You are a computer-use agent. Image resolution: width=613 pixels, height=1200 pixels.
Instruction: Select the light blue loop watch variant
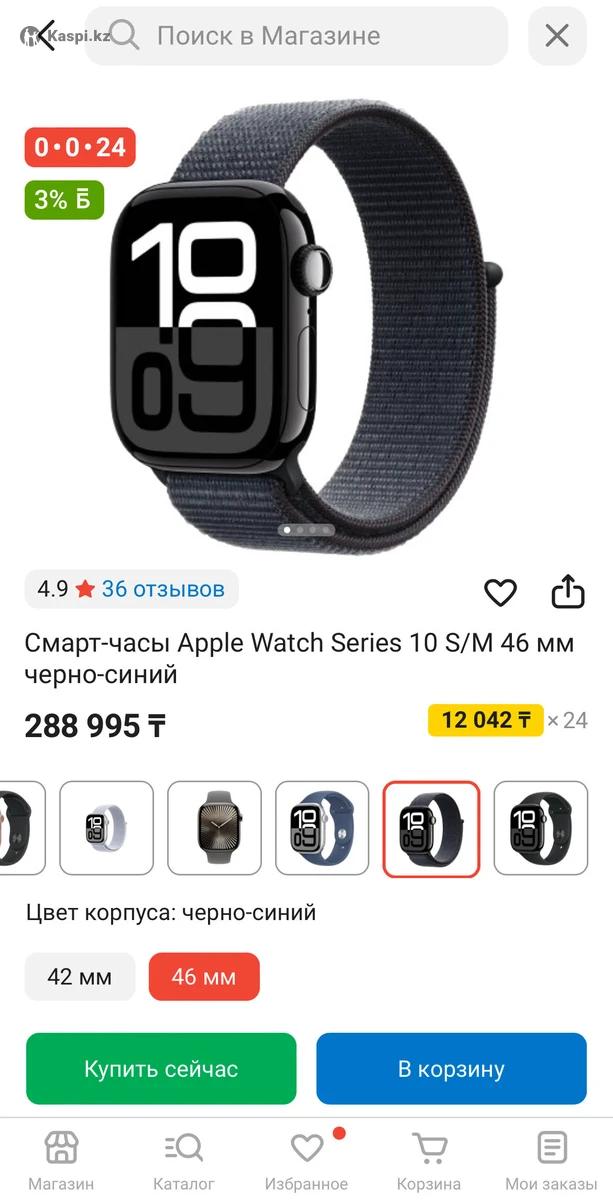coord(107,829)
